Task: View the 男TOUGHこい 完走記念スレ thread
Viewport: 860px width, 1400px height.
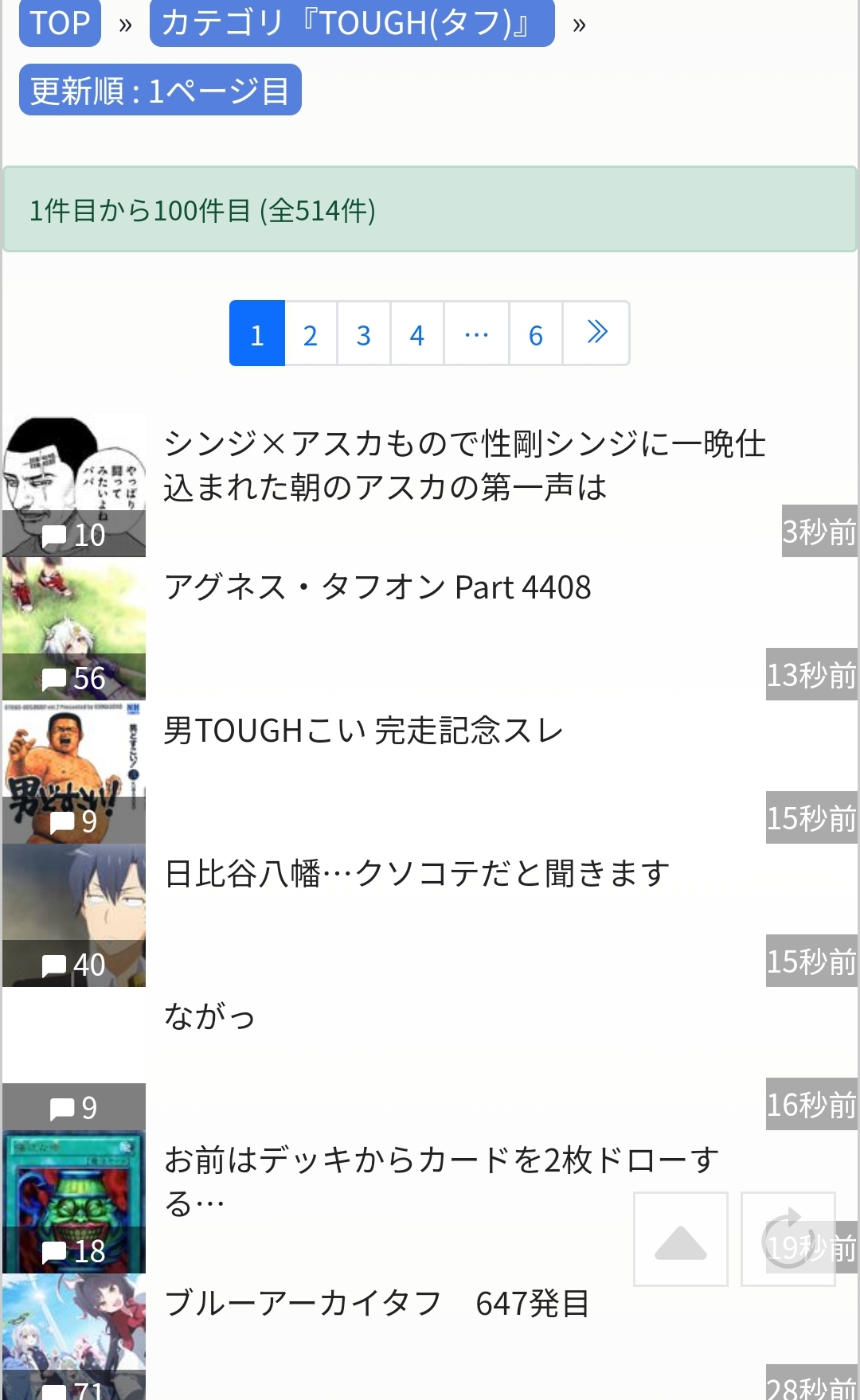Action: 363,731
